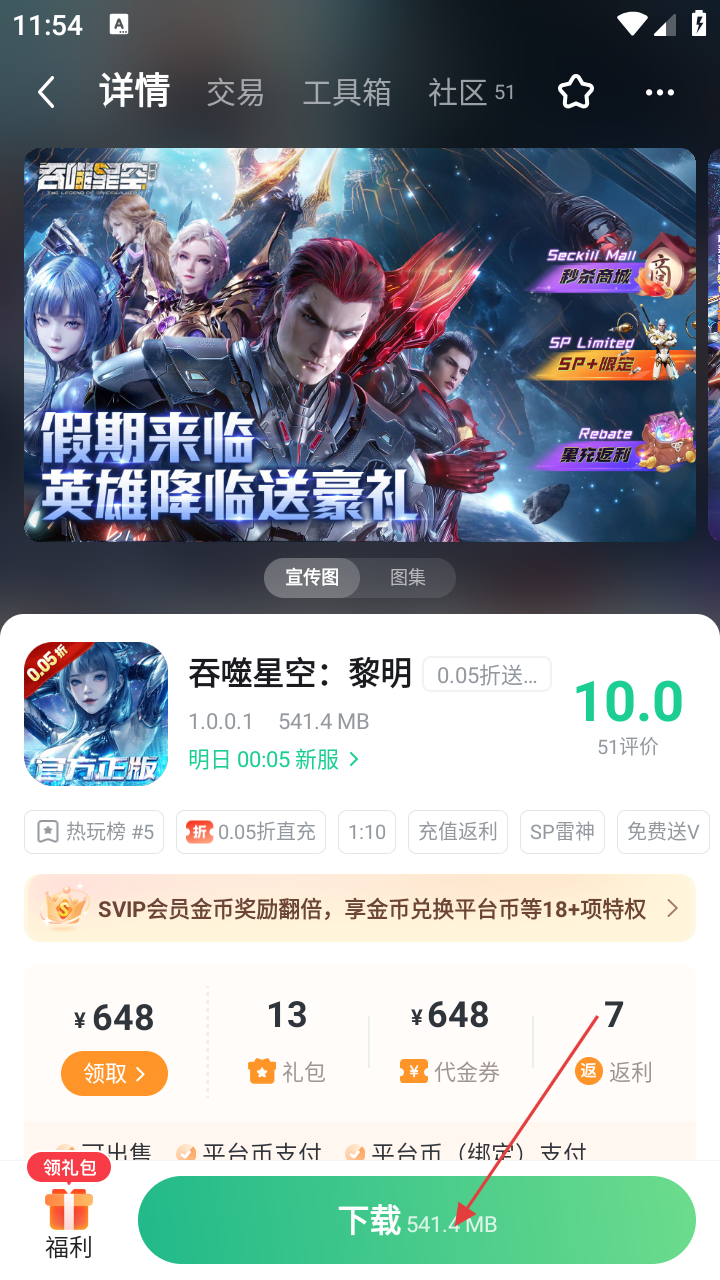Open the SVIP会员 privileges banner
The width and height of the screenshot is (720, 1280).
click(360, 908)
